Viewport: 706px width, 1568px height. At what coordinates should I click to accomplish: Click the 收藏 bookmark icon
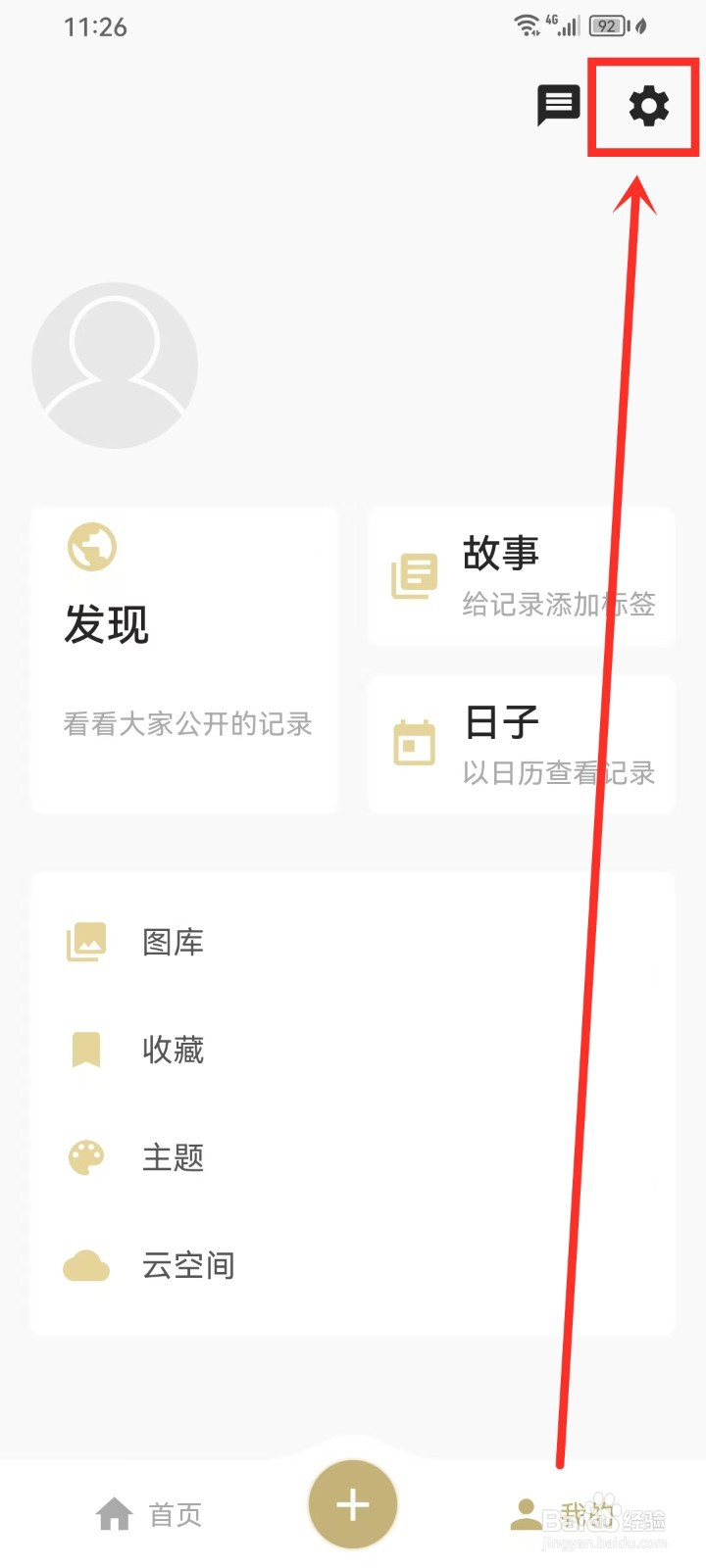(x=86, y=1049)
